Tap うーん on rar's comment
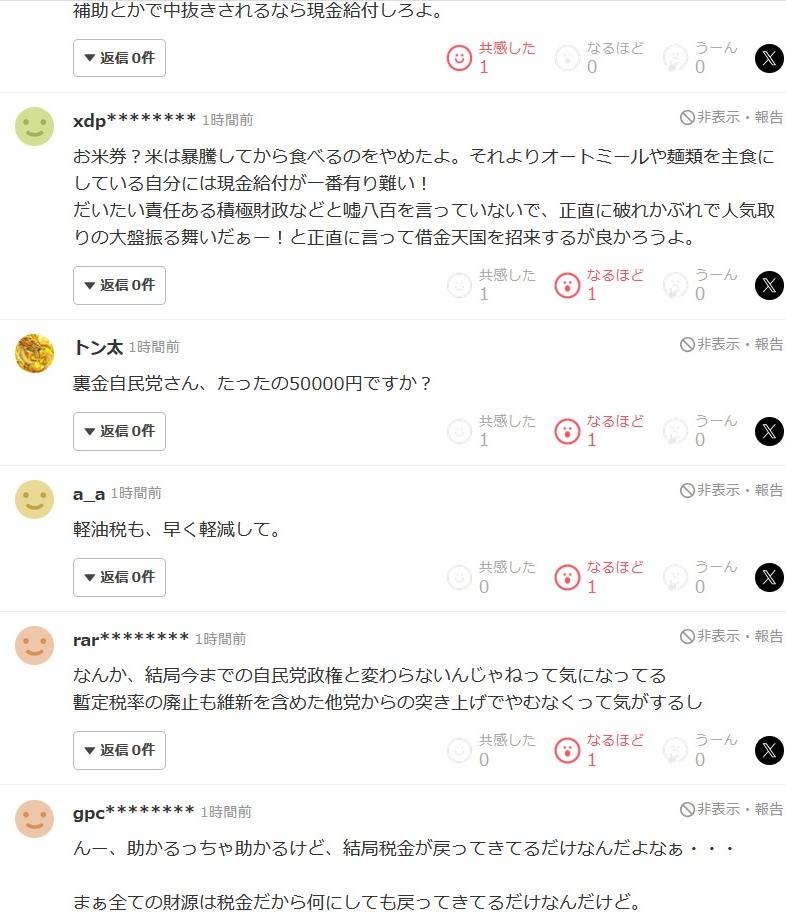This screenshot has width=786, height=921. click(676, 750)
